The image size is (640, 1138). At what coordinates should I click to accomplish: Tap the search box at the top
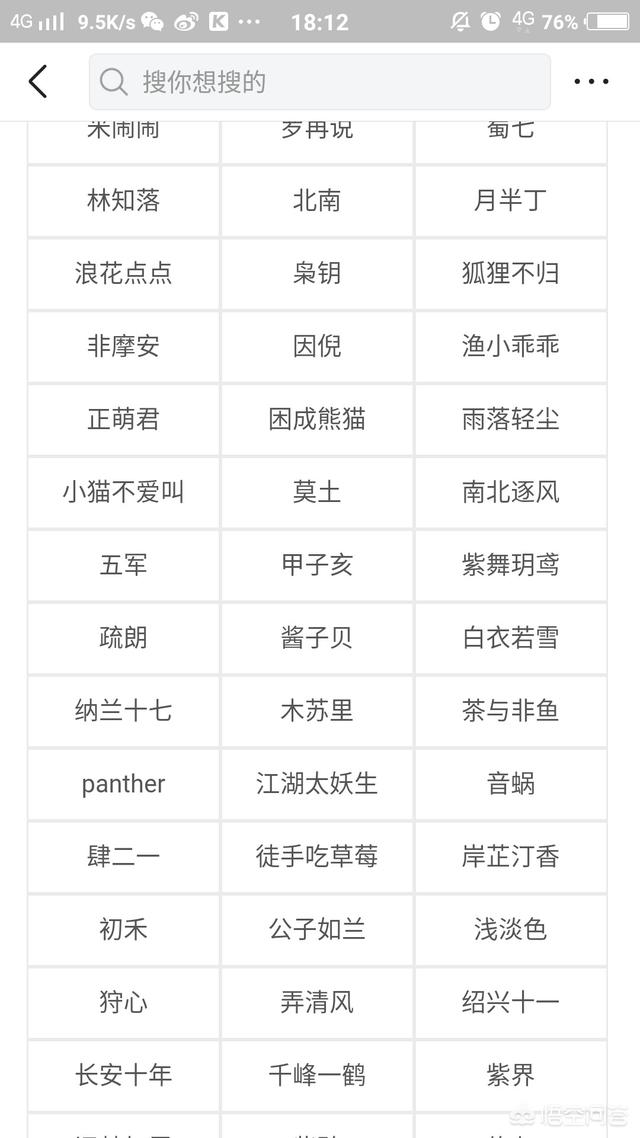(x=320, y=82)
